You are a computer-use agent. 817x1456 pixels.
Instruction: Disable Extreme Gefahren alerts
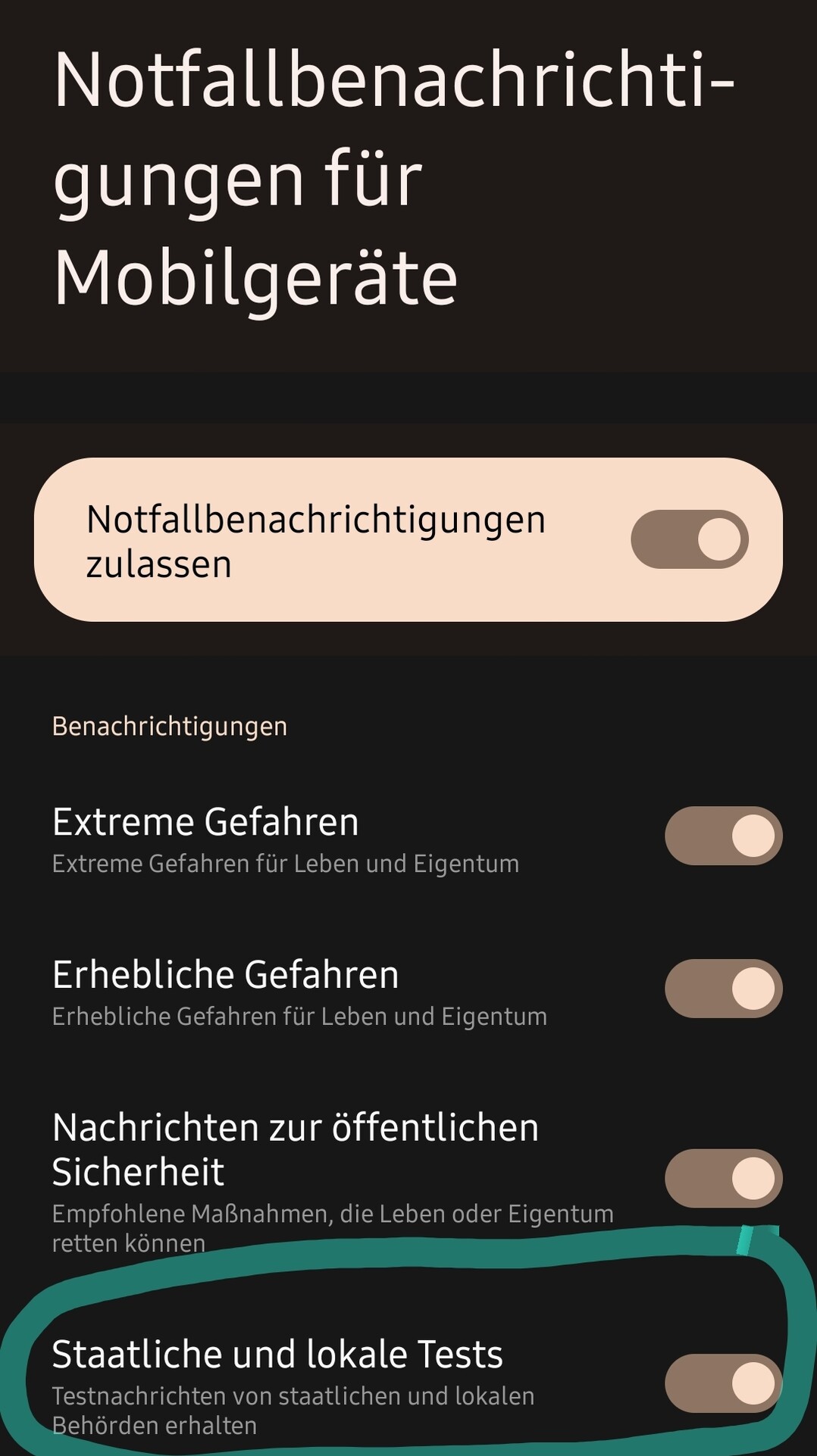[x=723, y=836]
